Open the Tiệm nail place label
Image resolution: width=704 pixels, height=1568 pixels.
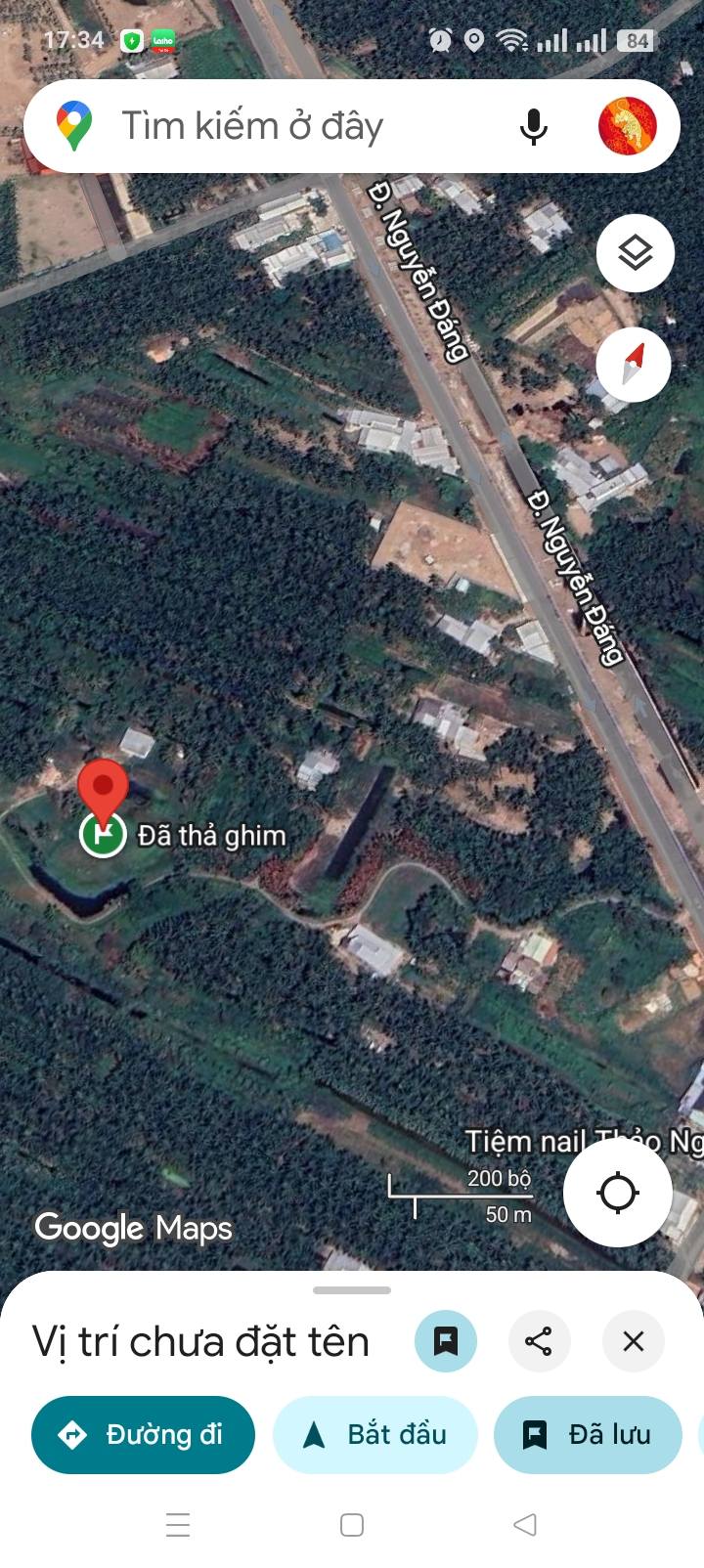(584, 1141)
